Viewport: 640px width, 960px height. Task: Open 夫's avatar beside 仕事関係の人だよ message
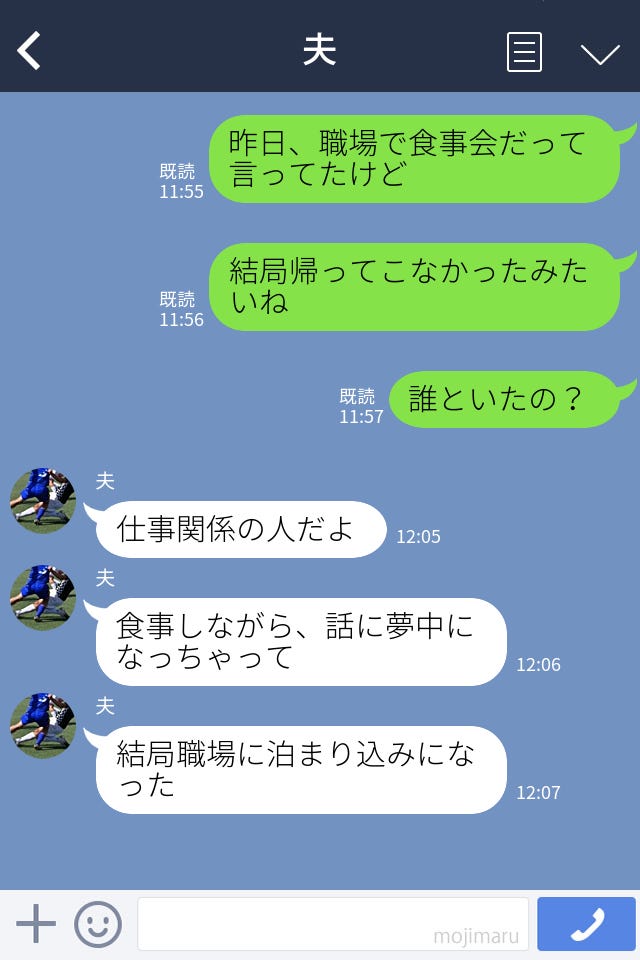point(43,501)
